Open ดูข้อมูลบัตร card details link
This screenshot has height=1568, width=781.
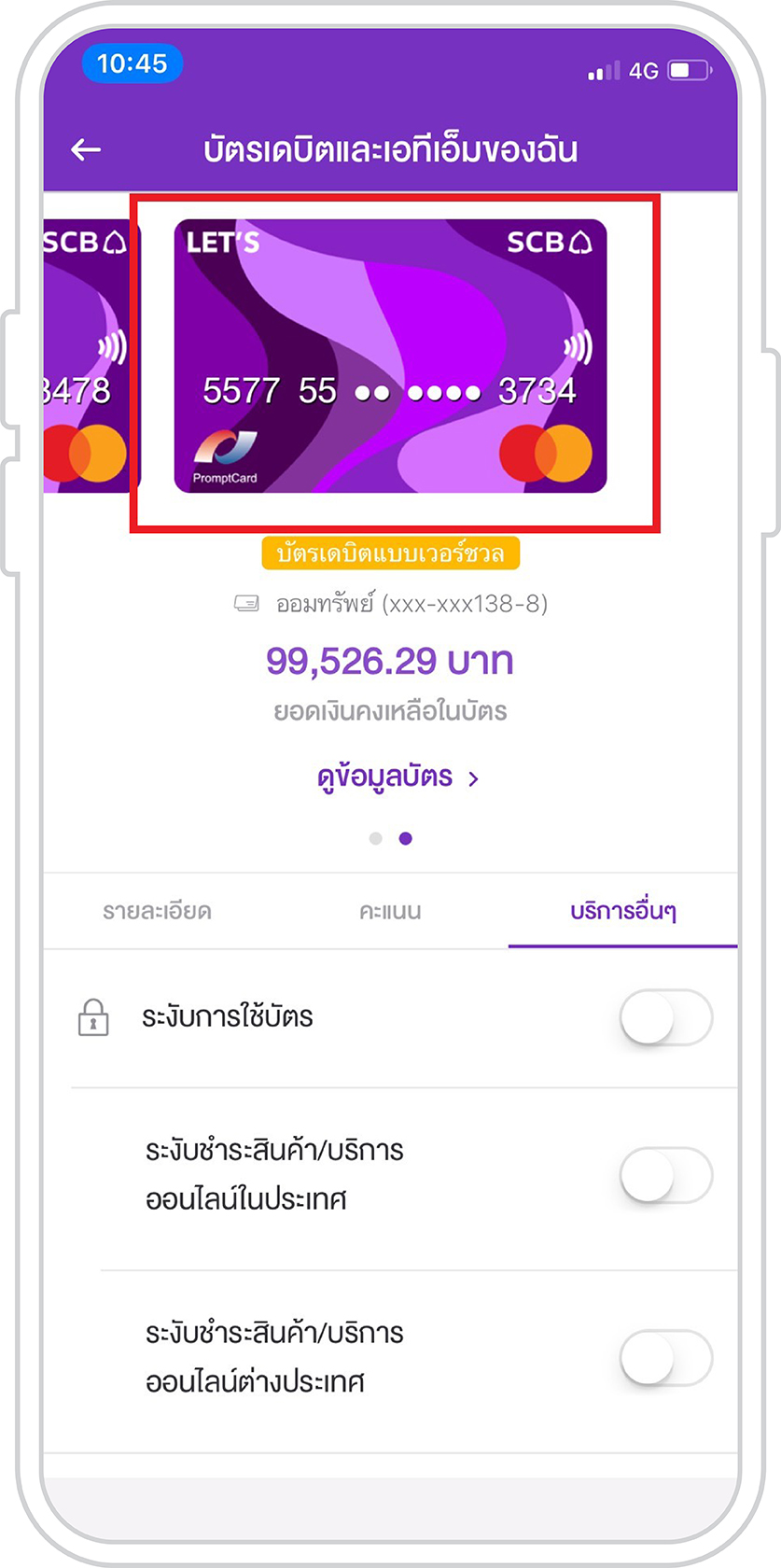397,777
